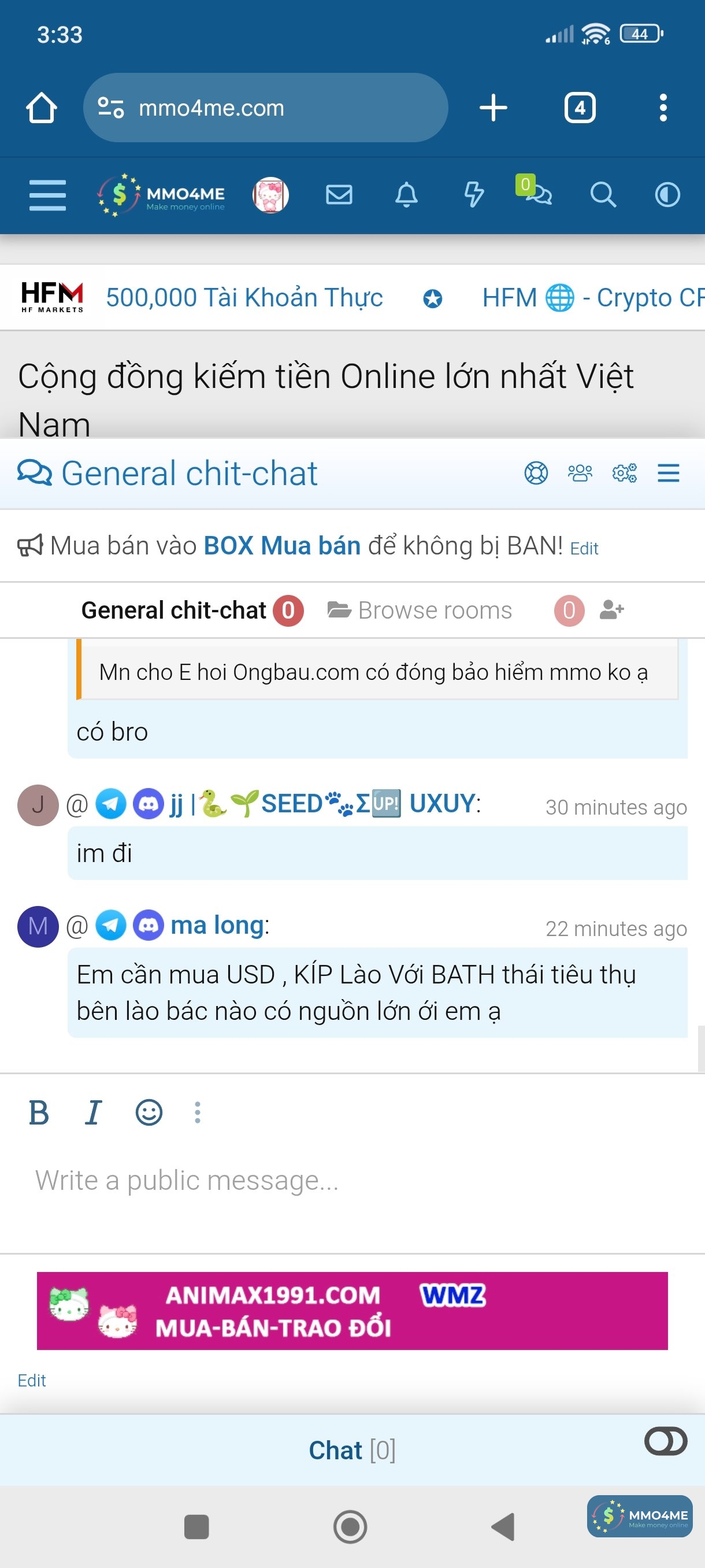Open the search magnifier
Screen dimensions: 705x1568
602,195
